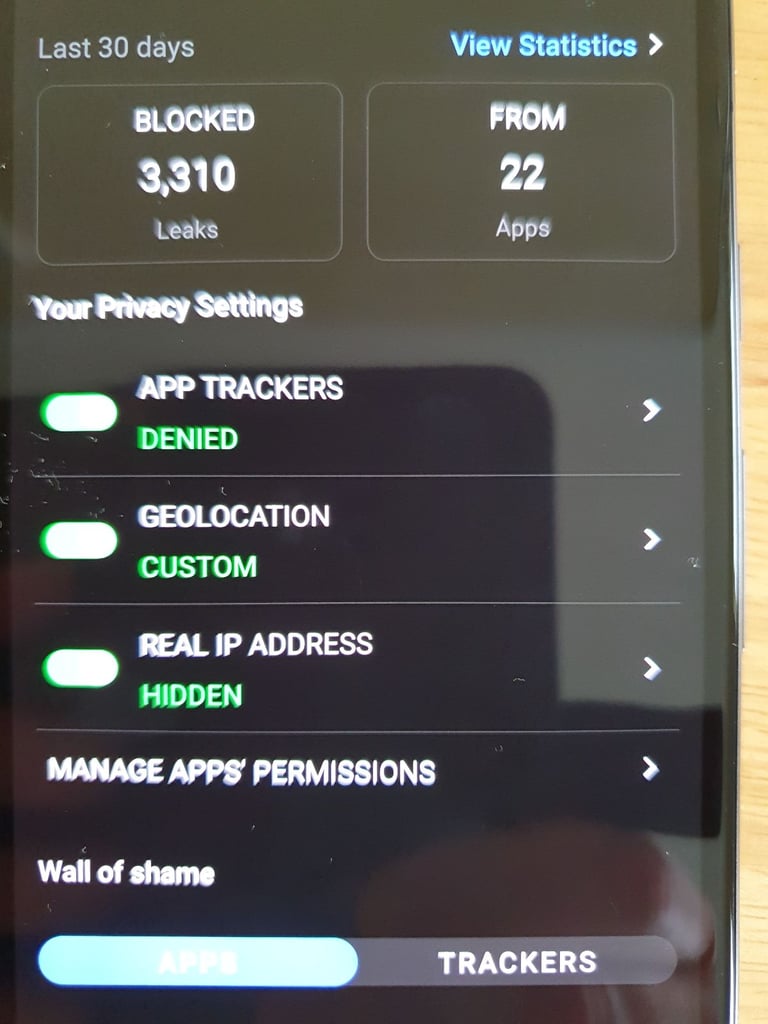The image size is (768, 1024).
Task: Open the Blocked Leaks card
Action: pos(189,173)
